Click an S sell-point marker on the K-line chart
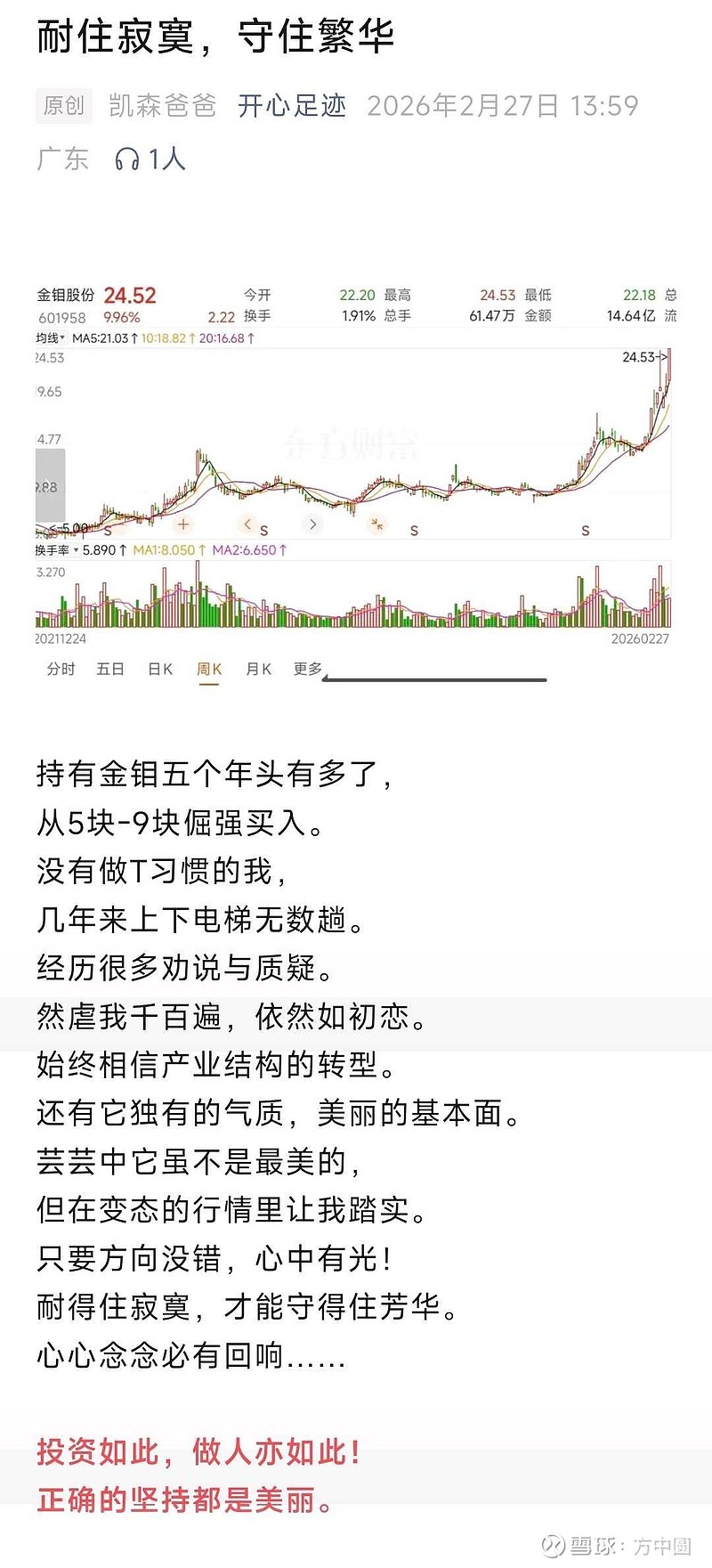The width and height of the screenshot is (712, 1568). pyautogui.click(x=414, y=530)
